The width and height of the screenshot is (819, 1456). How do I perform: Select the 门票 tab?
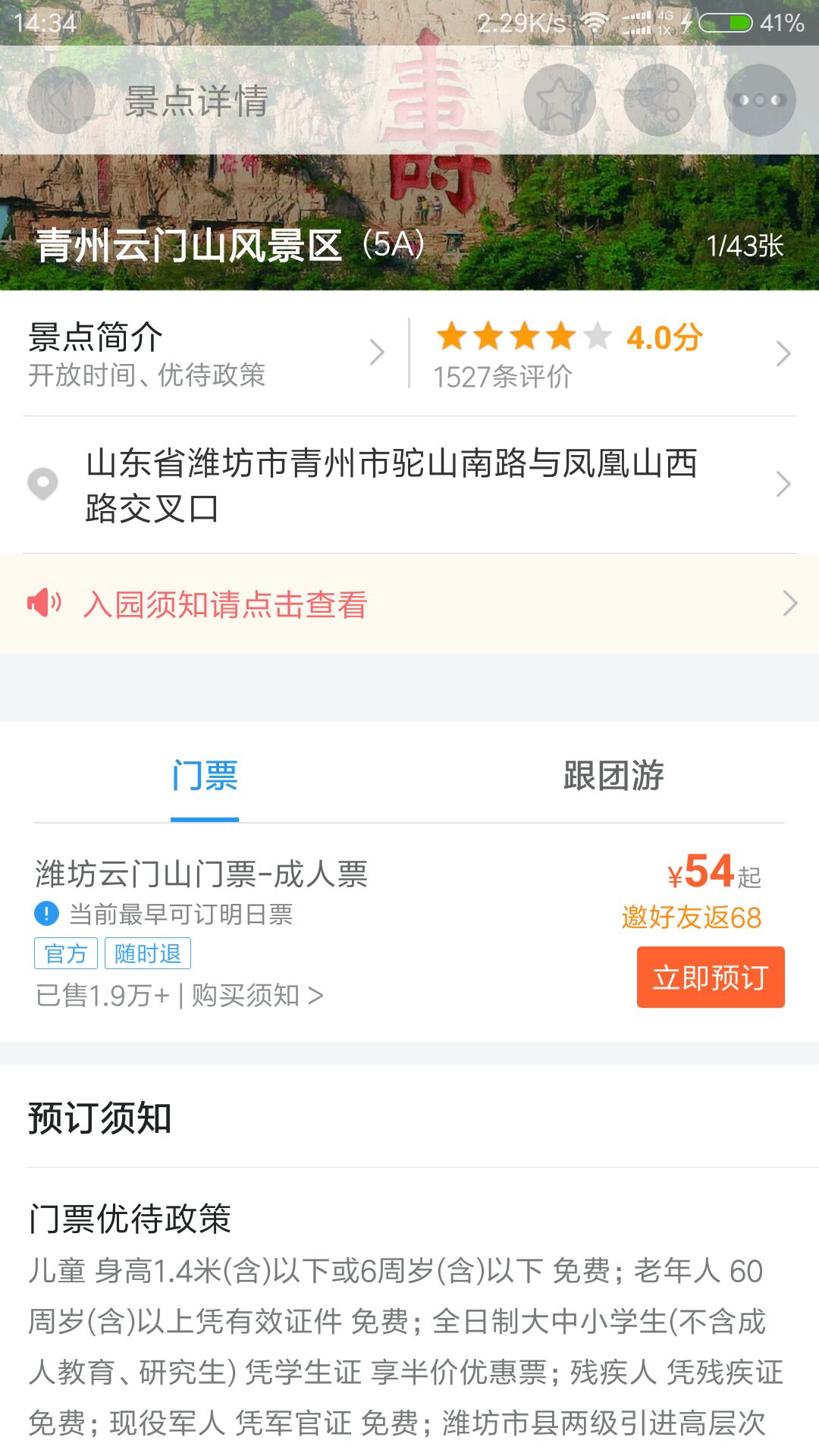(205, 775)
